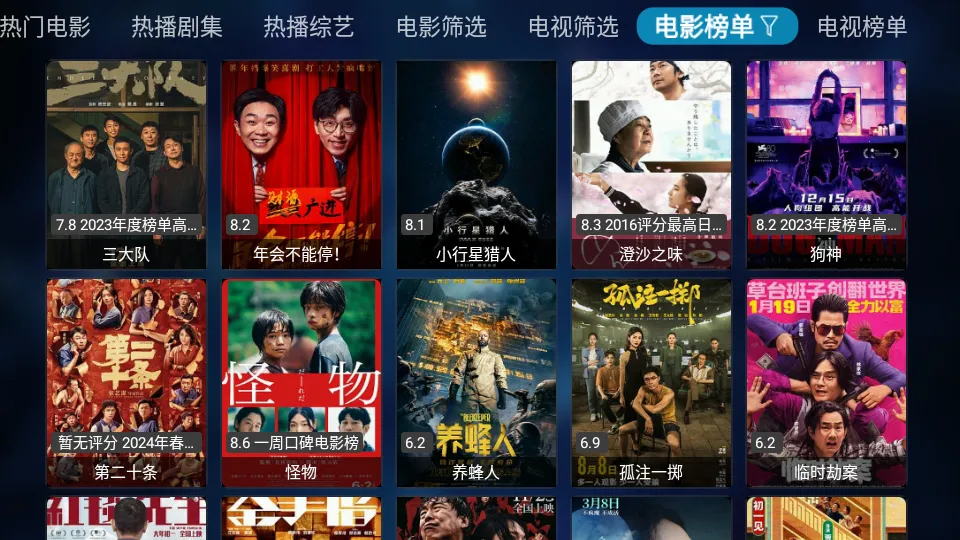Viewport: 960px width, 540px height.
Task: Select the film 澄沙之味
Action: pyautogui.click(x=651, y=165)
